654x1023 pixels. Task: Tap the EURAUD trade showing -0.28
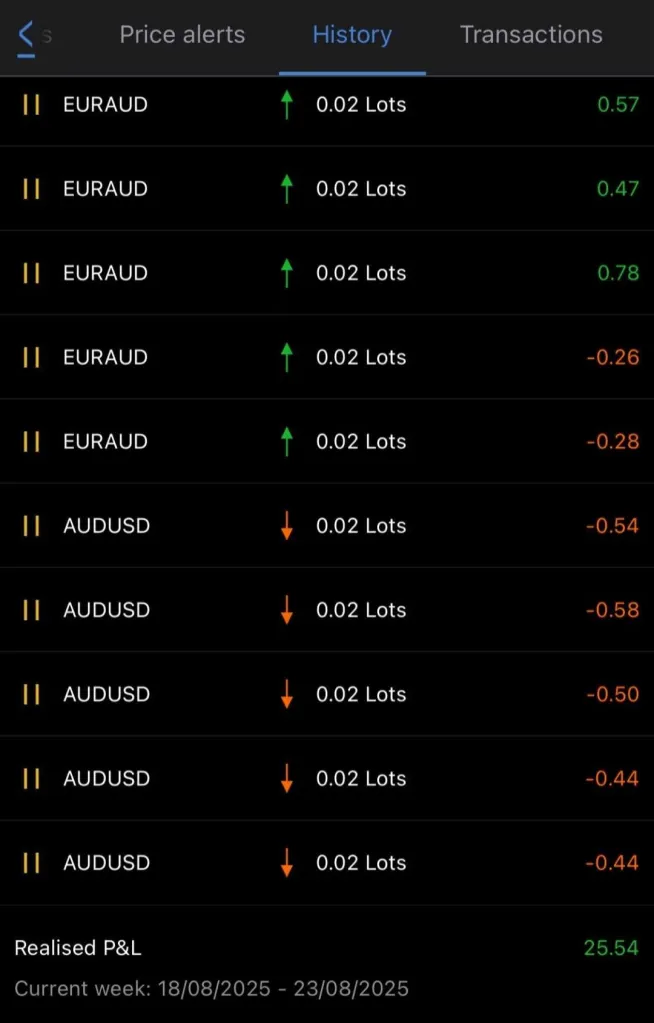[327, 441]
